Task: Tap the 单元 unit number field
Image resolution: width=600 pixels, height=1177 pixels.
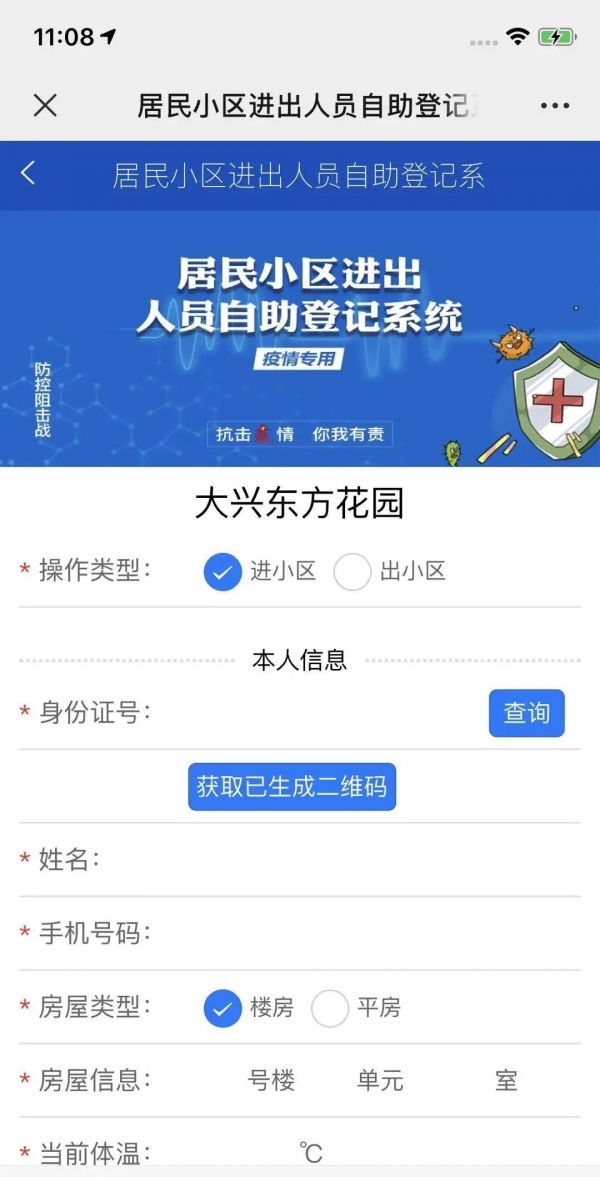Action: (x=327, y=1081)
